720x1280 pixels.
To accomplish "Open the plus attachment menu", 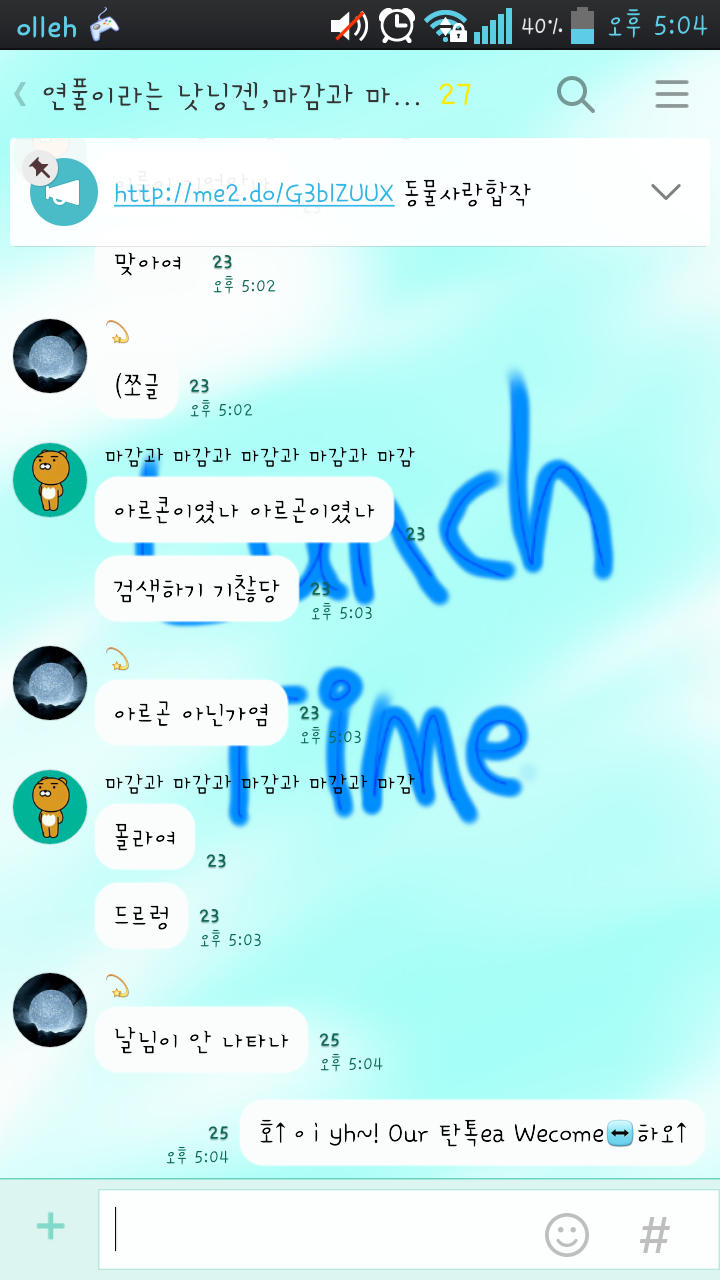I will click(50, 1227).
